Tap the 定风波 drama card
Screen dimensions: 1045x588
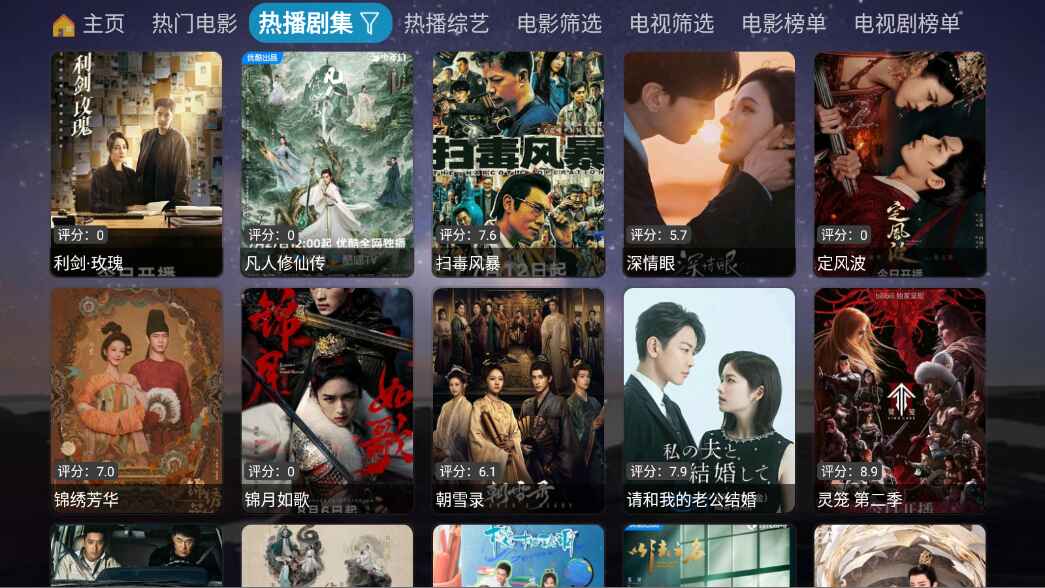coord(900,164)
